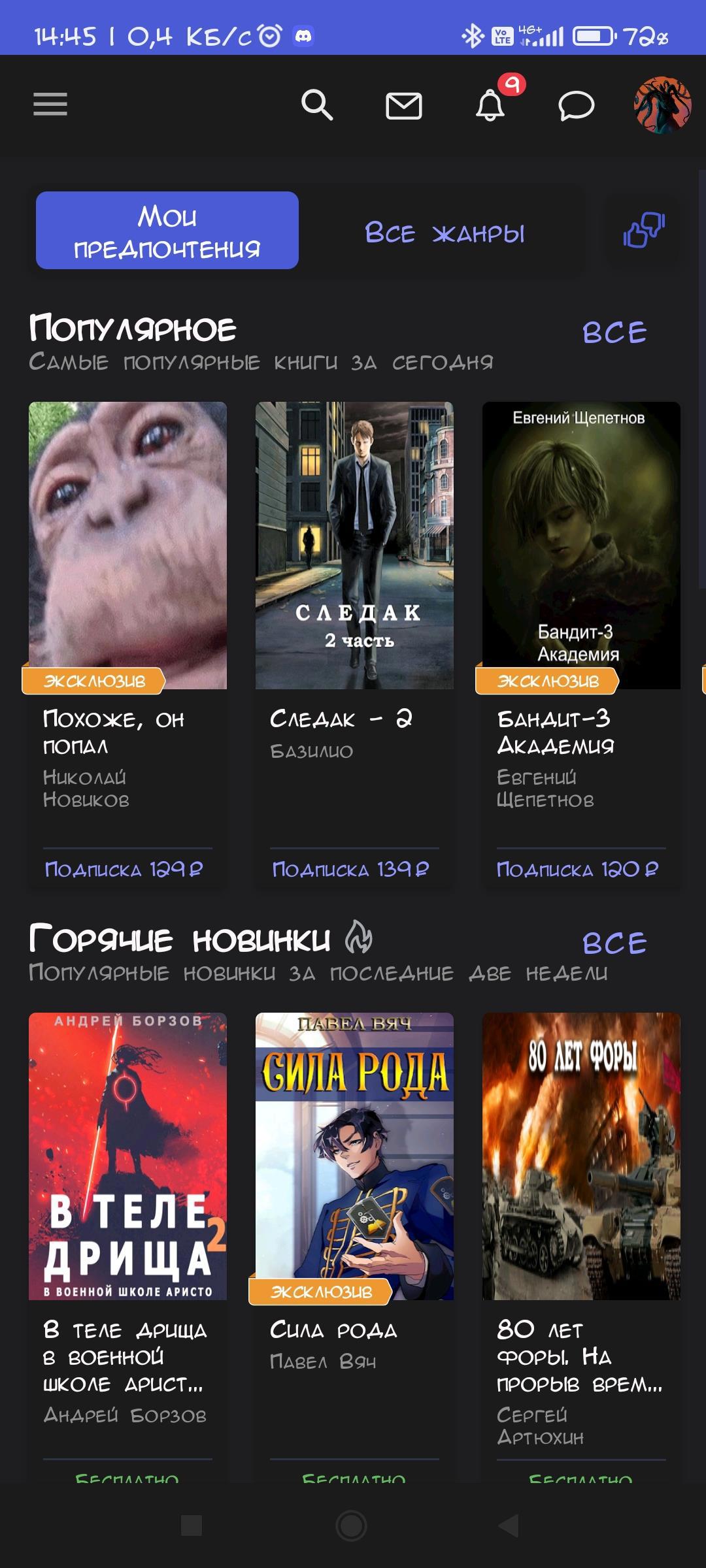Screen dimensions: 706x1568
Task: Show all books in «Горячие новинки»
Action: (614, 943)
